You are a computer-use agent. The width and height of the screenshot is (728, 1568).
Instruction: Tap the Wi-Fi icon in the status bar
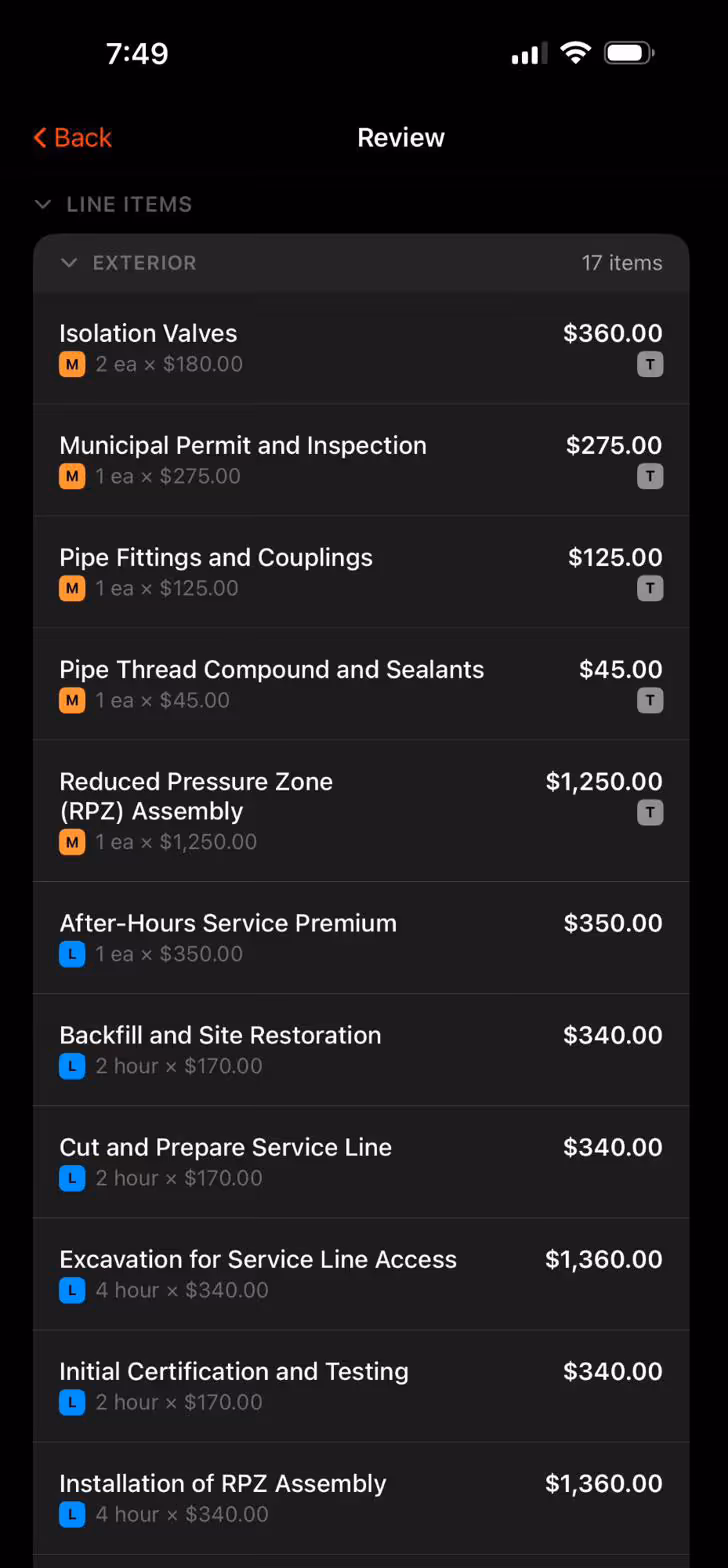tap(575, 52)
